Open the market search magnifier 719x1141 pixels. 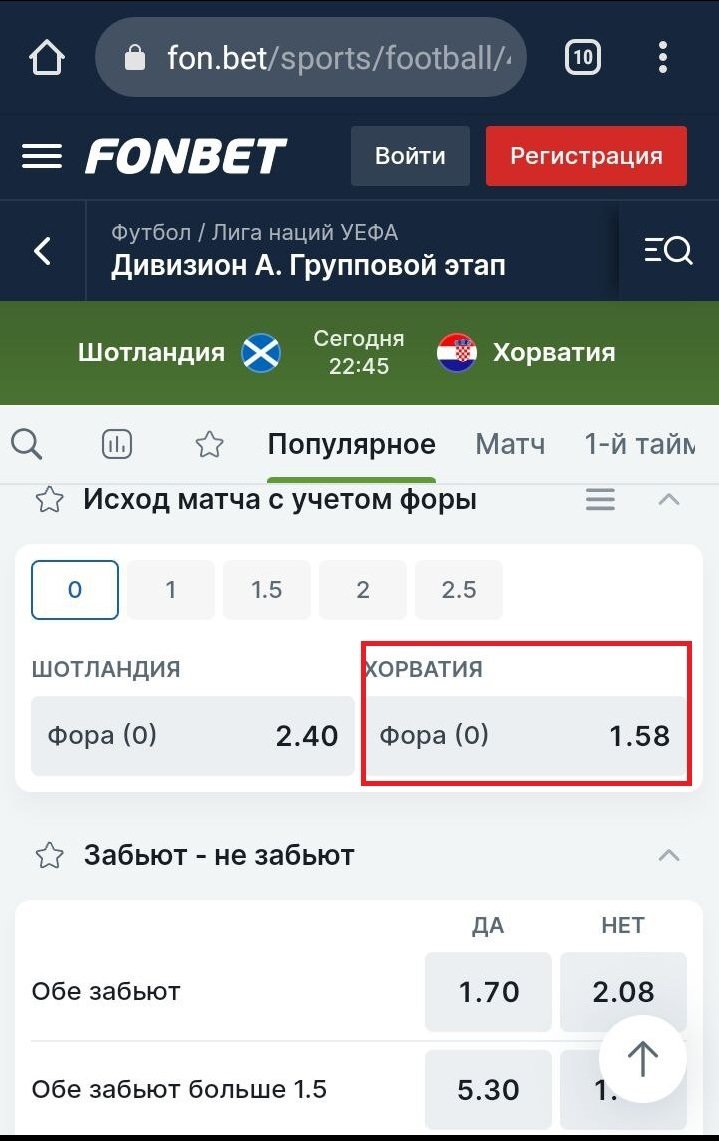[27, 444]
